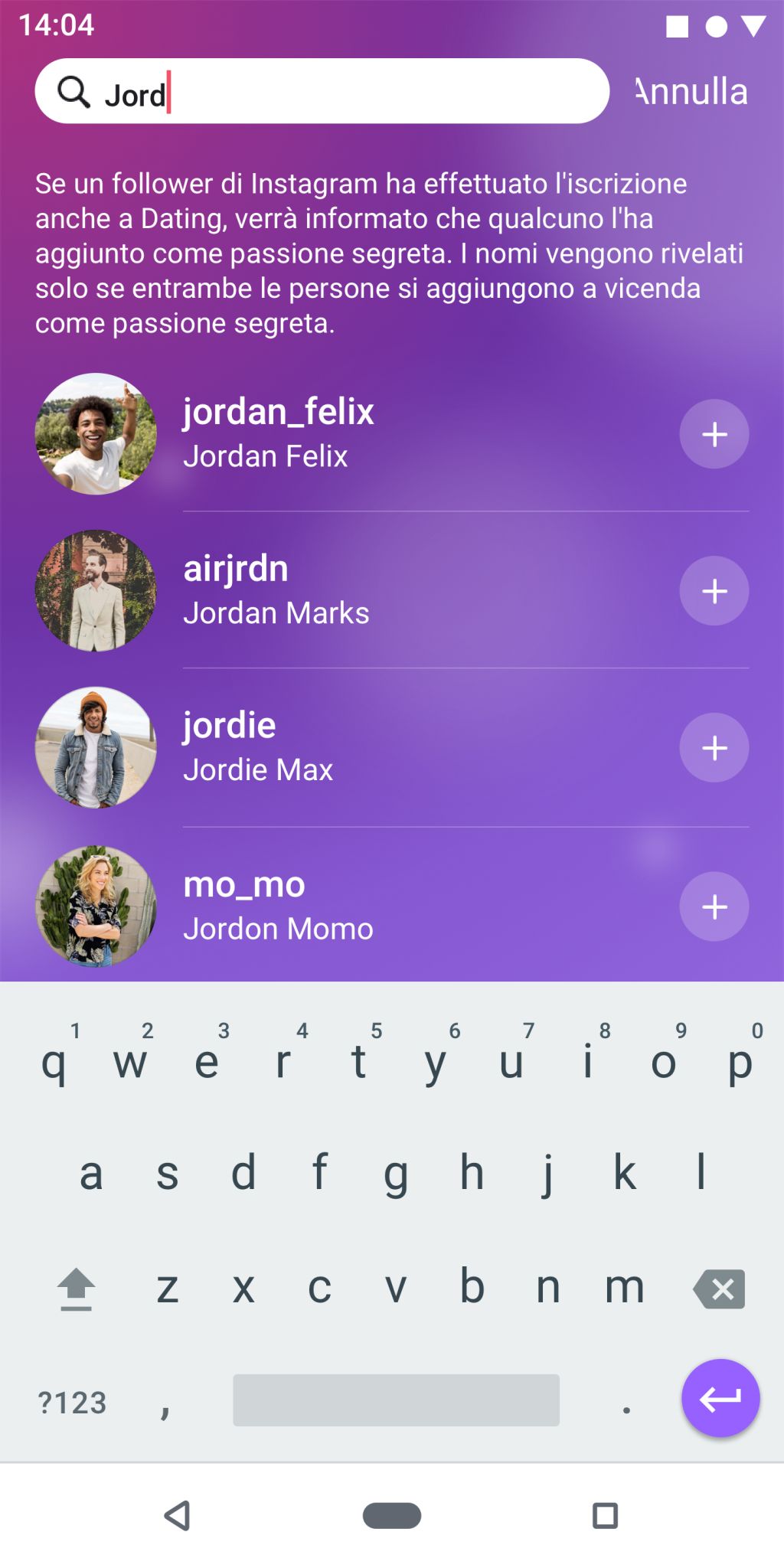Image resolution: width=784 pixels, height=1568 pixels.
Task: Add jordan_felix as secret crush
Action: pyautogui.click(x=714, y=434)
